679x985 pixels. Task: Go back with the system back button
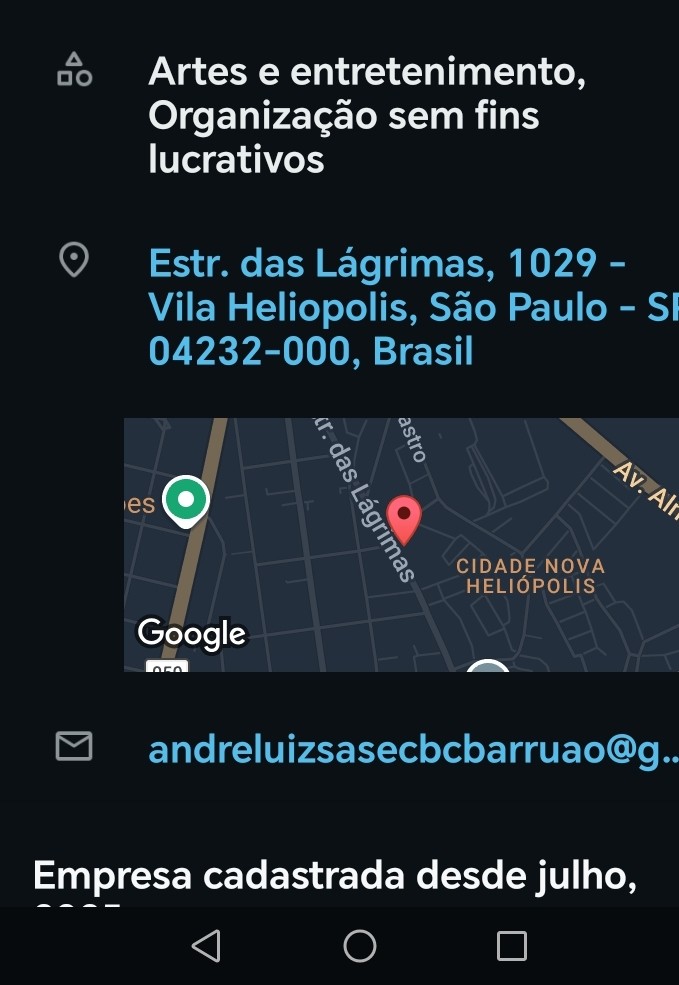(x=207, y=945)
